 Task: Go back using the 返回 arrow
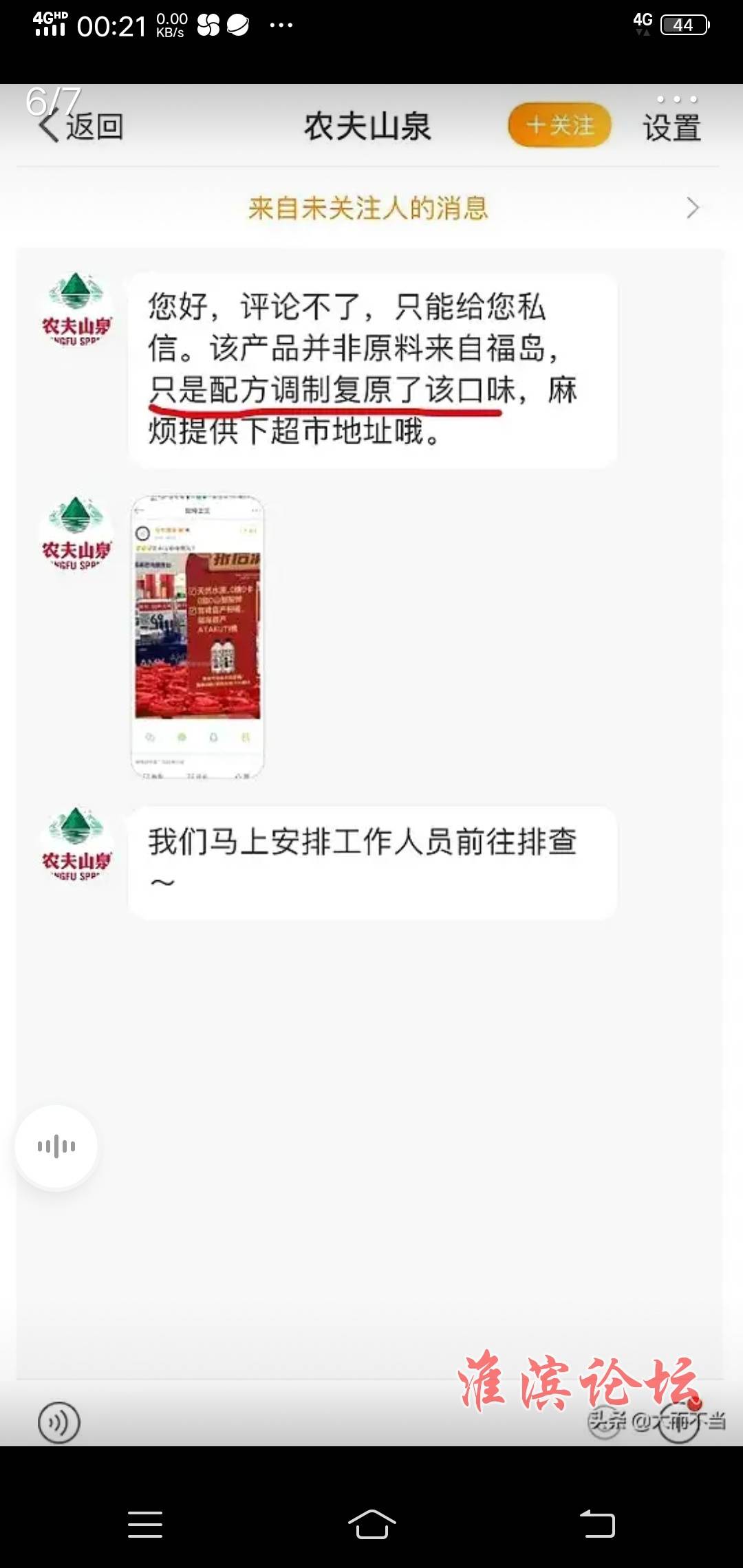pyautogui.click(x=80, y=127)
